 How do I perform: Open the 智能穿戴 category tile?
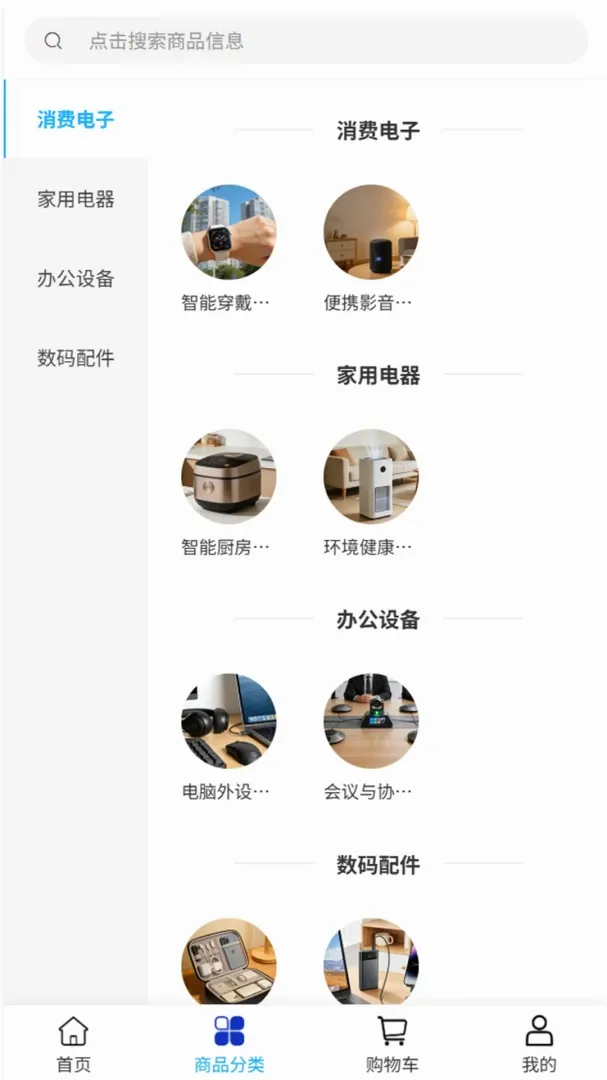[x=229, y=248]
